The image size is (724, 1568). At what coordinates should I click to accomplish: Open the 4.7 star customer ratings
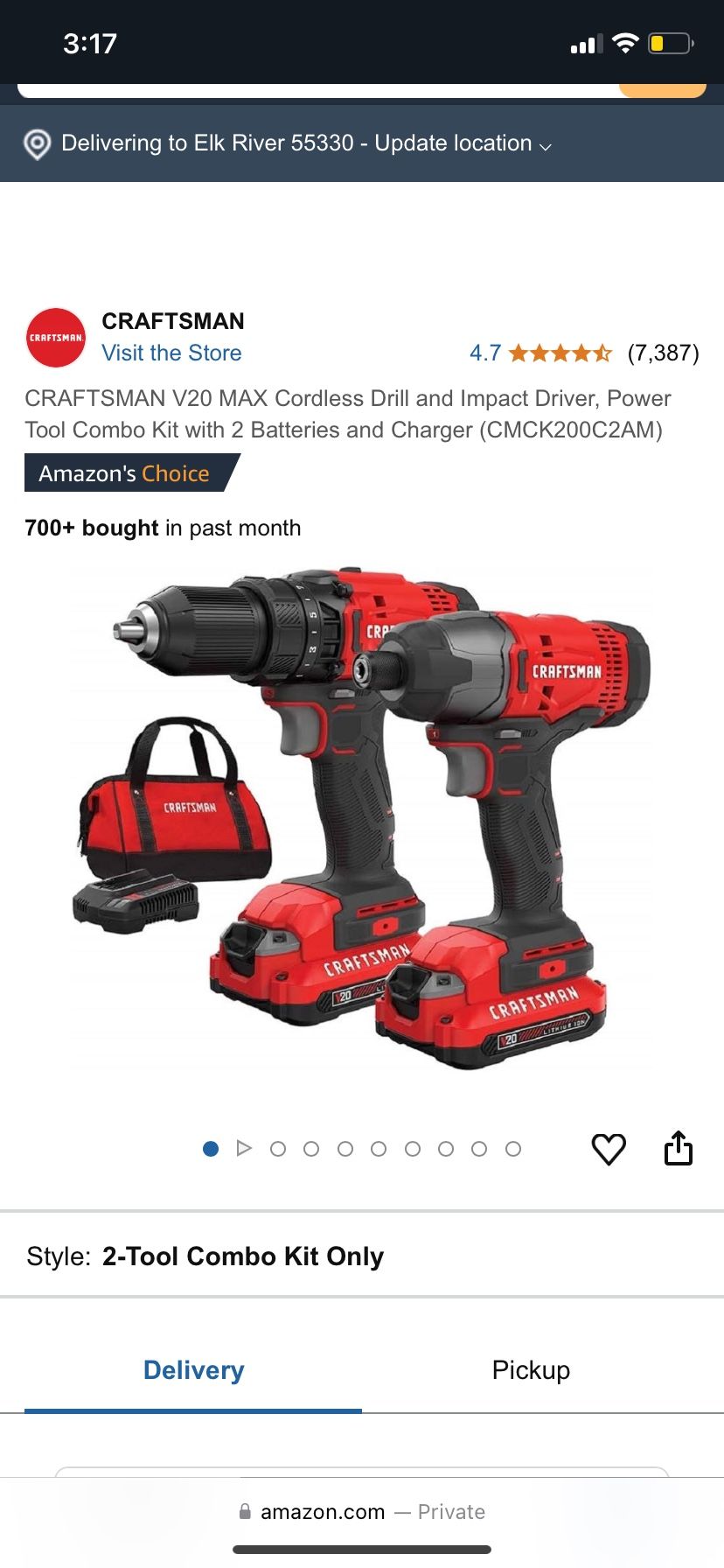click(x=560, y=353)
